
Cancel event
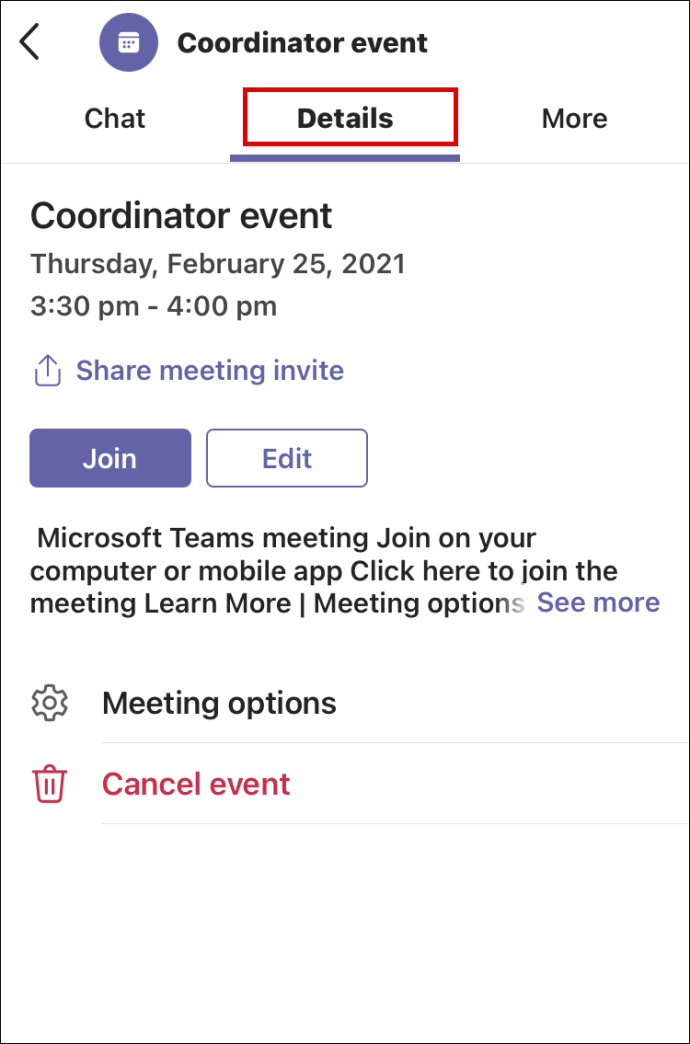(x=196, y=783)
